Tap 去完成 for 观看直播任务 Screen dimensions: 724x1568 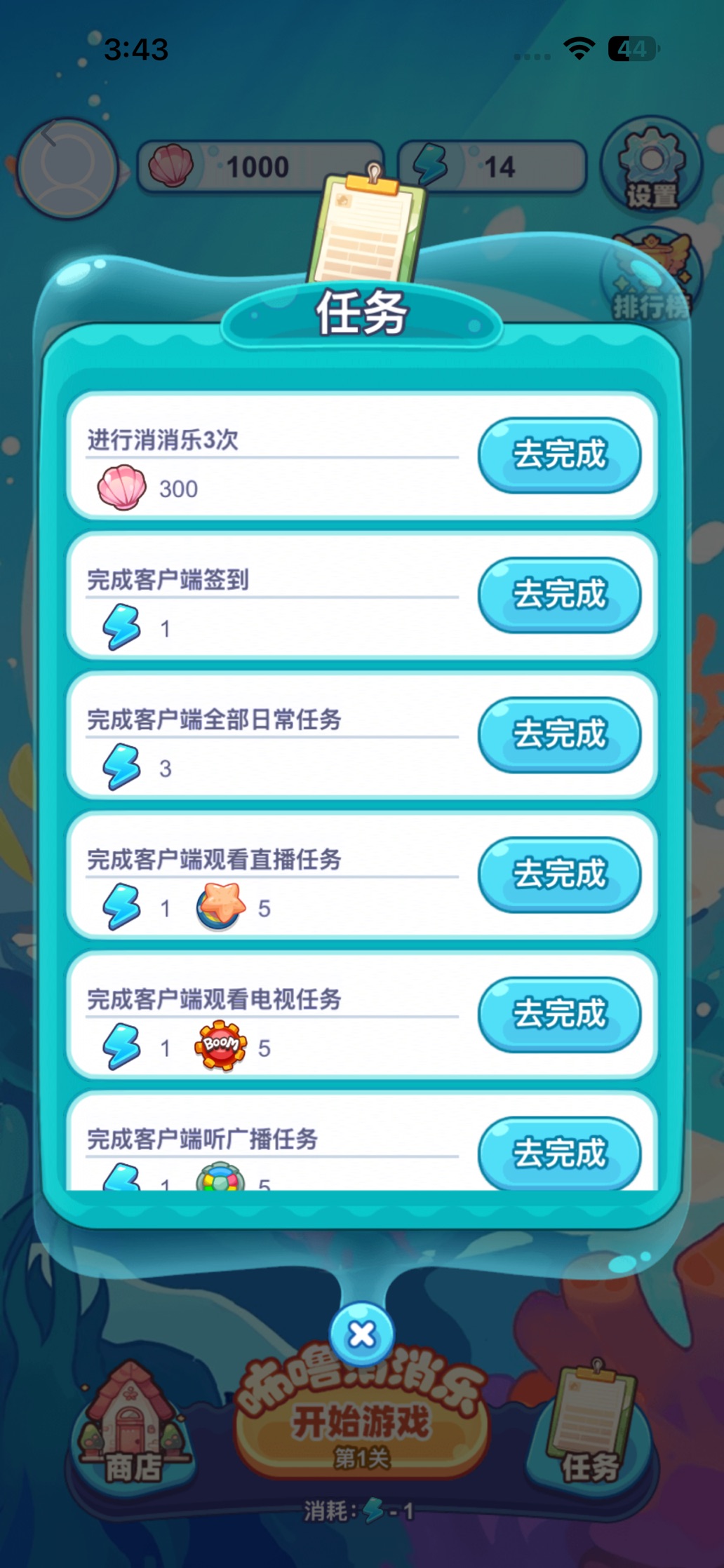559,874
